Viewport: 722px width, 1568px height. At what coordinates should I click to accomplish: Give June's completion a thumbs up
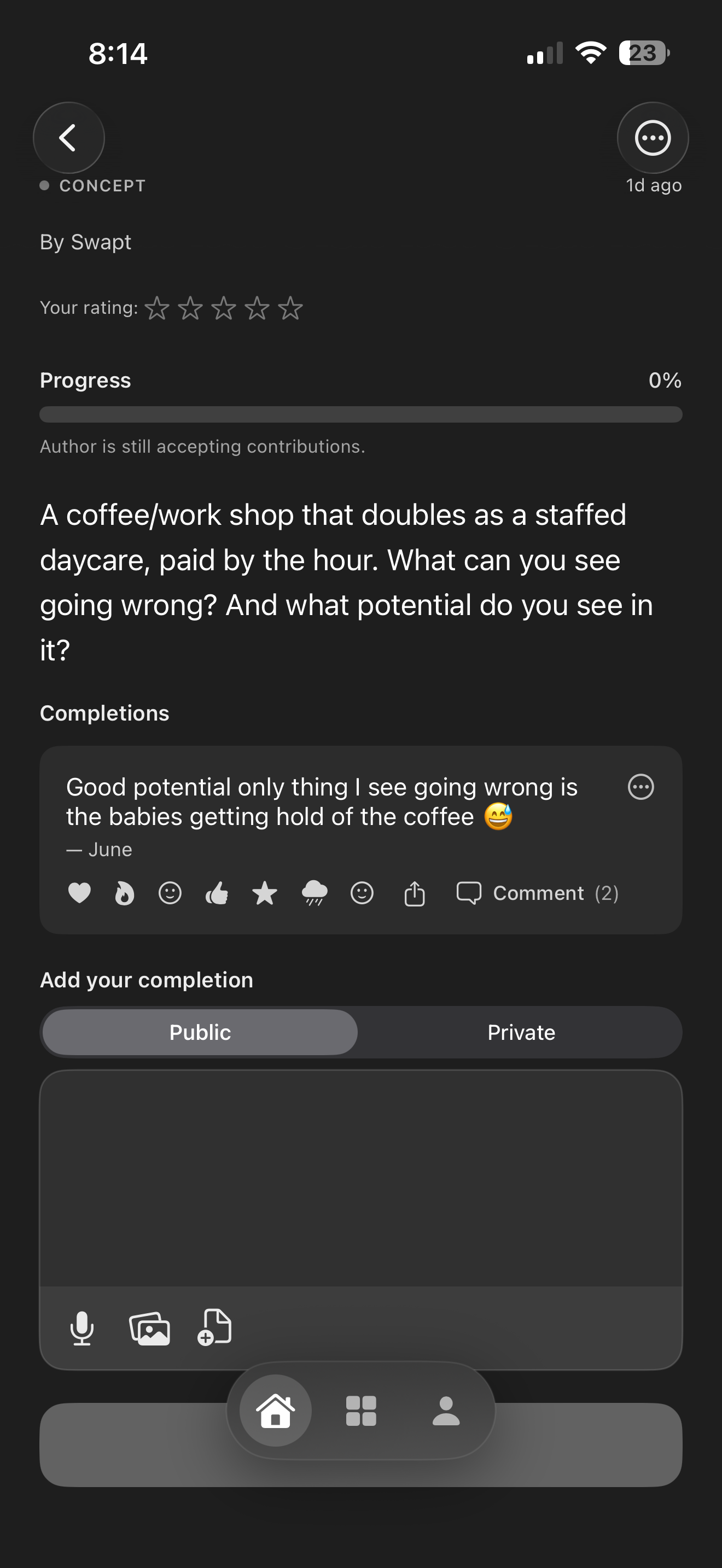pyautogui.click(x=217, y=893)
